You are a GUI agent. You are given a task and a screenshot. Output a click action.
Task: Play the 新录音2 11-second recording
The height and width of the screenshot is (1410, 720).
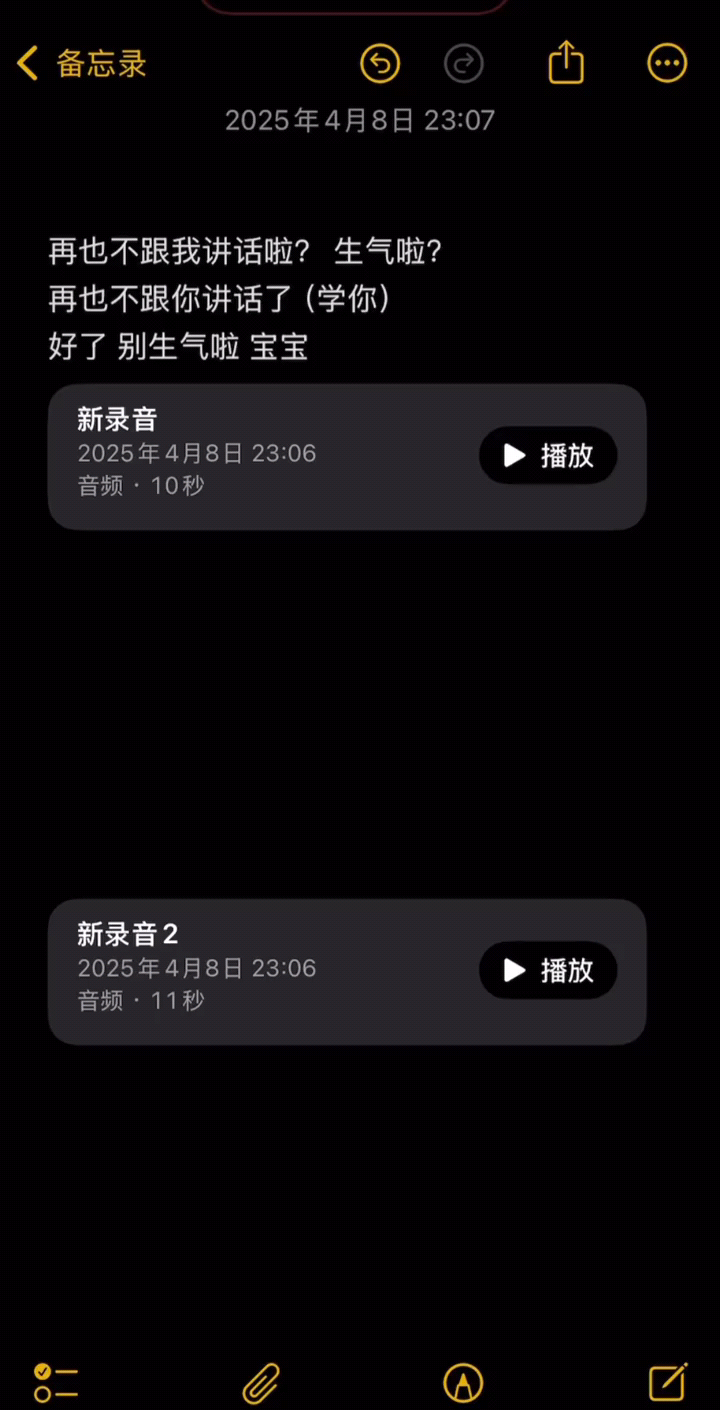[x=548, y=970]
